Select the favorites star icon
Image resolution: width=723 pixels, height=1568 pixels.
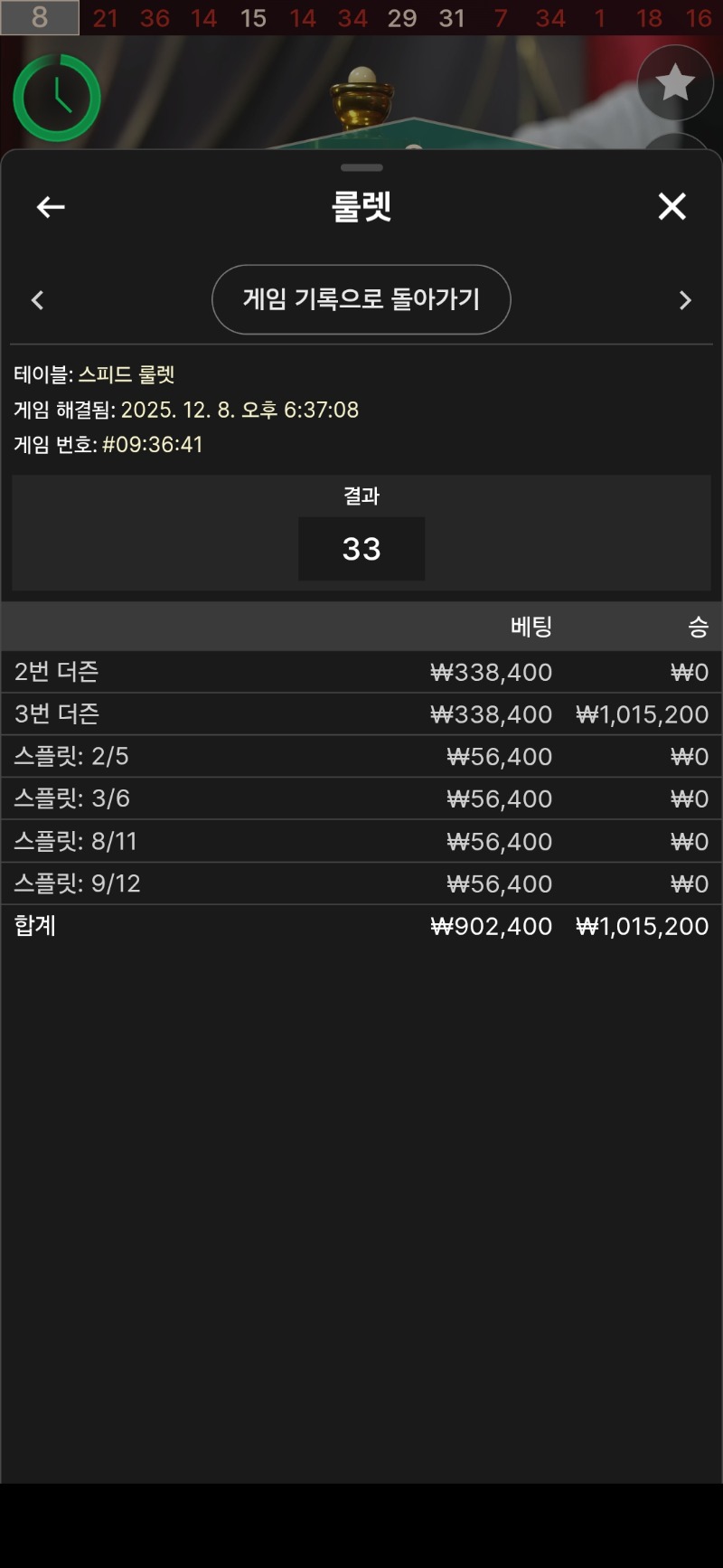(x=675, y=82)
